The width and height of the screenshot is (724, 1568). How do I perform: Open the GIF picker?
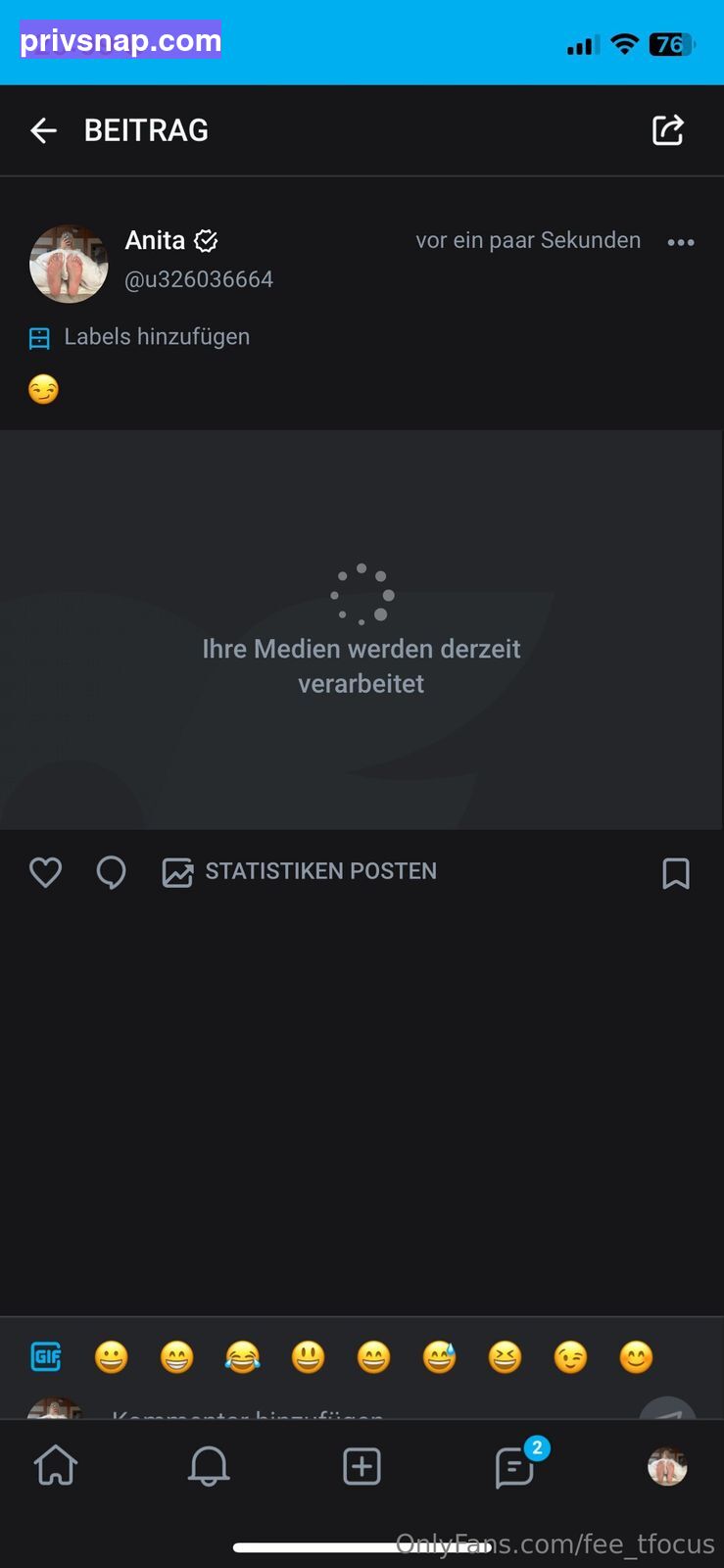click(46, 1356)
